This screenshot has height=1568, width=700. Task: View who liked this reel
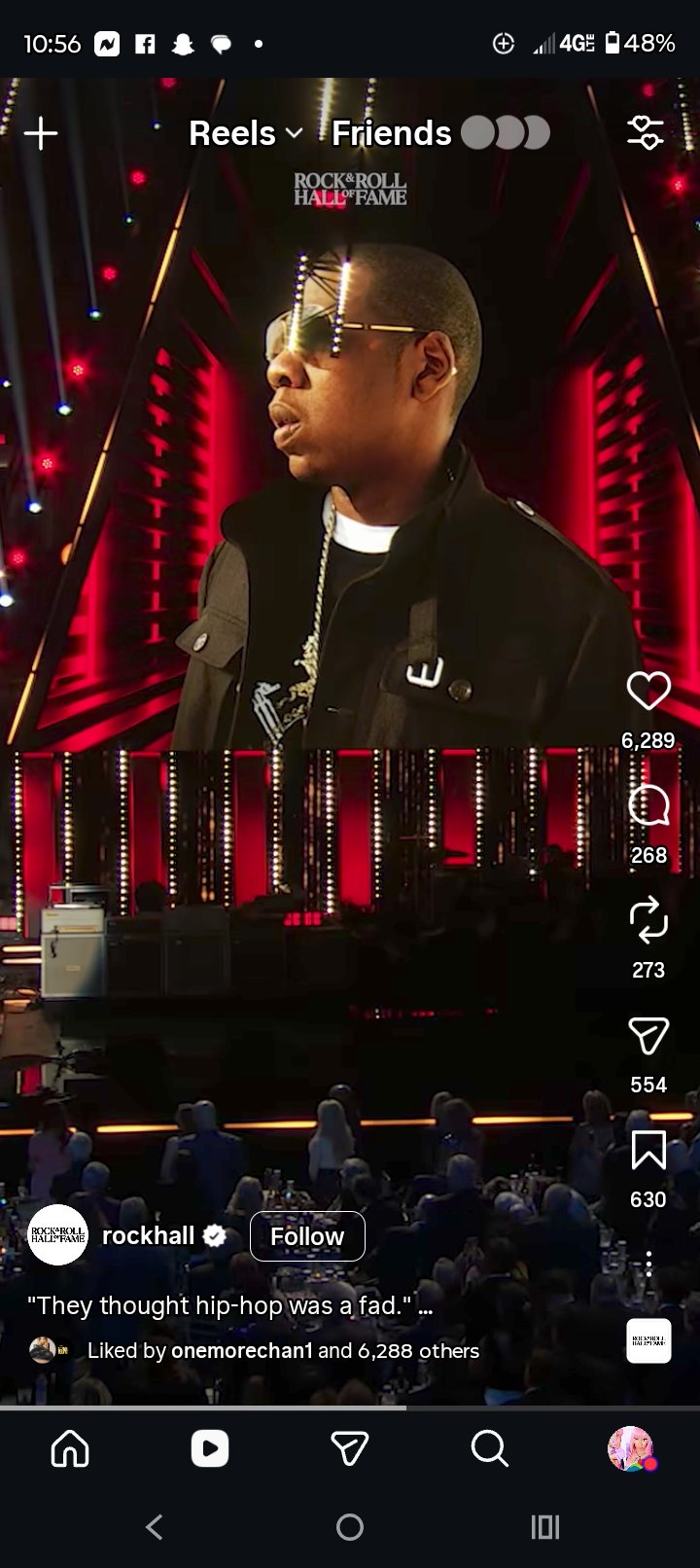pos(283,1351)
